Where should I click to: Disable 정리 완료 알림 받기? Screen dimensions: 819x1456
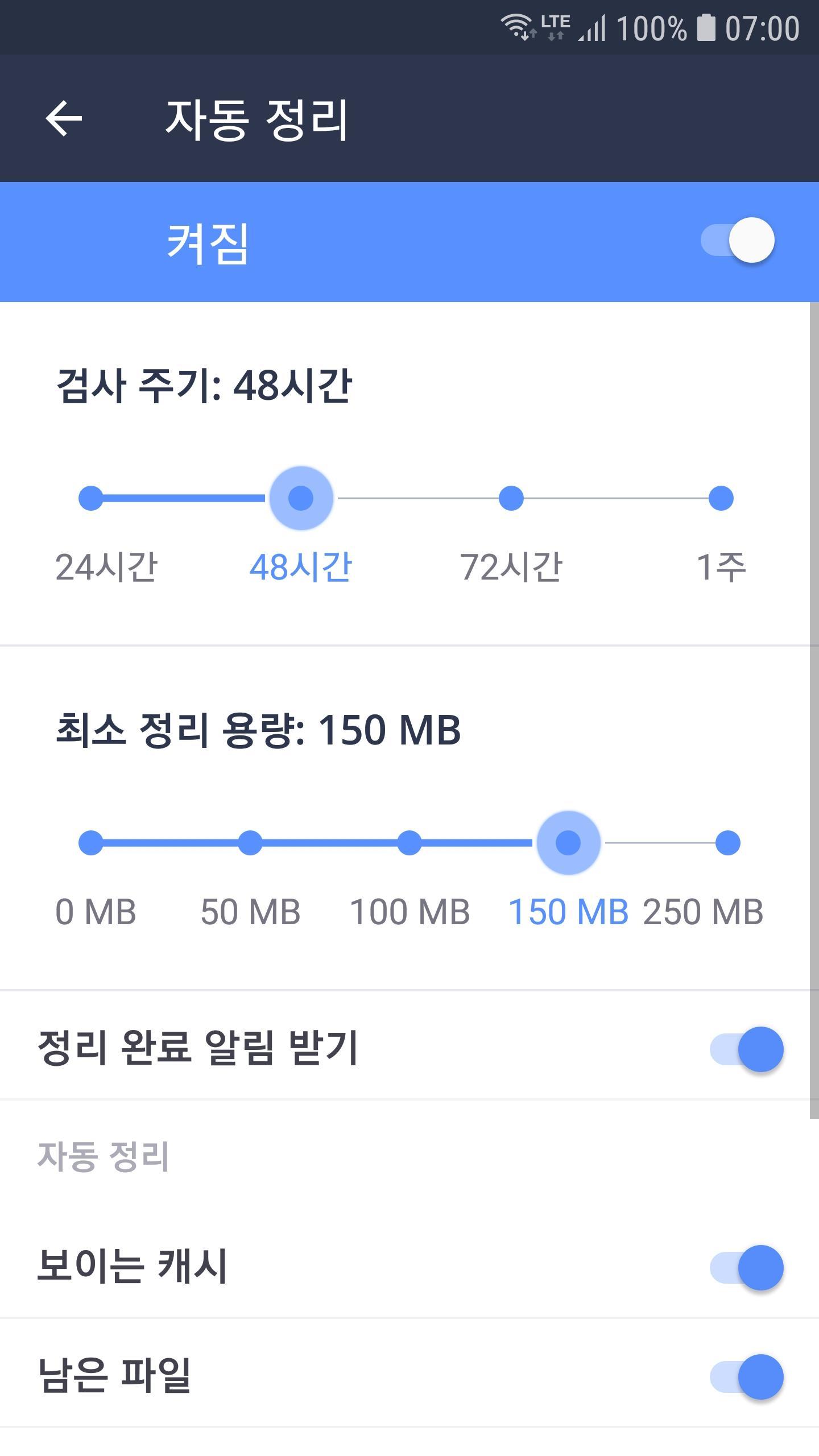click(x=747, y=1049)
